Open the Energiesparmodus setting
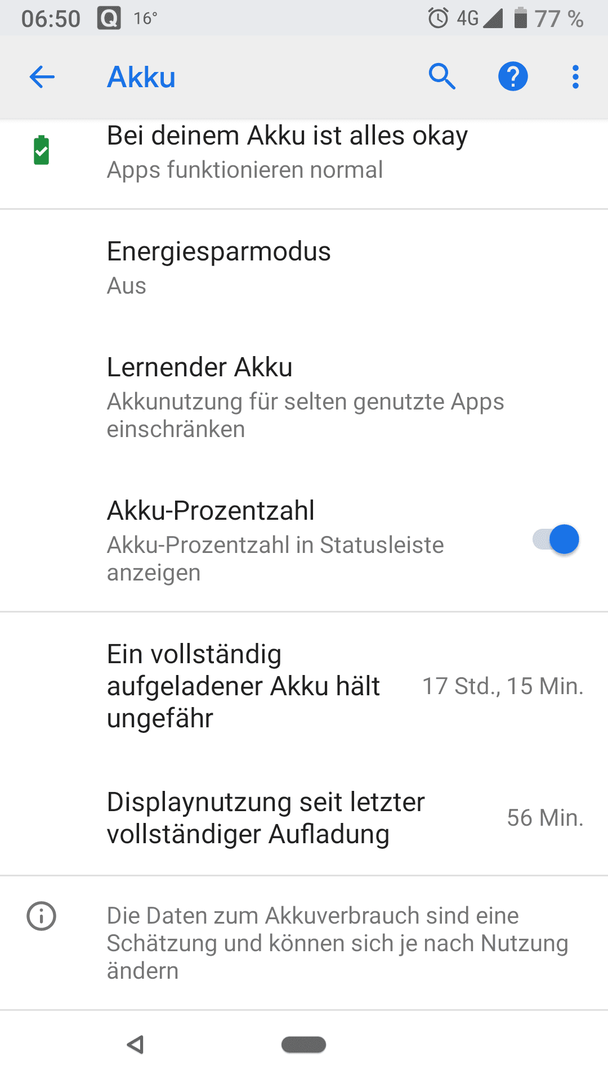The image size is (608, 1080). (x=304, y=267)
